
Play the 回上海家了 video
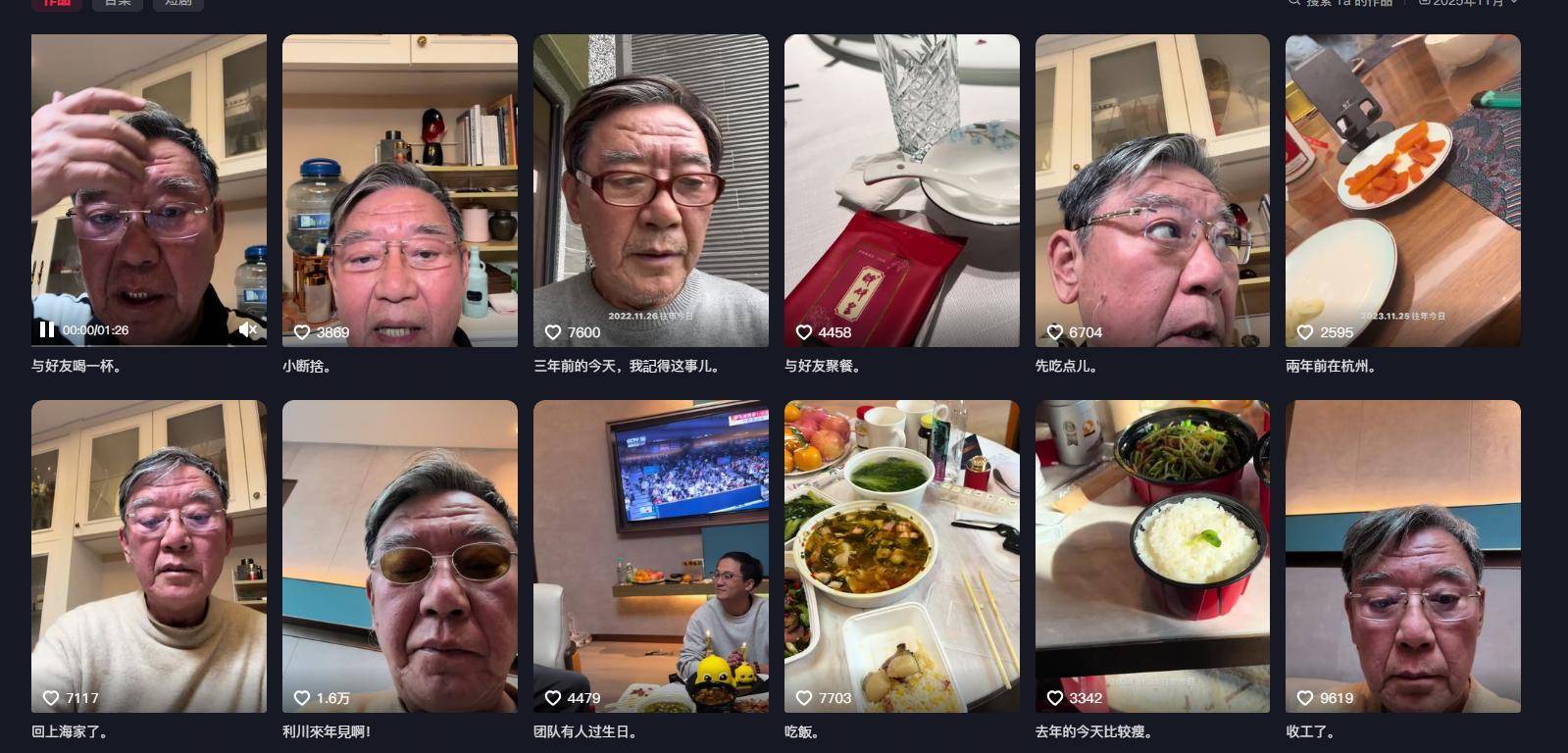(x=148, y=555)
